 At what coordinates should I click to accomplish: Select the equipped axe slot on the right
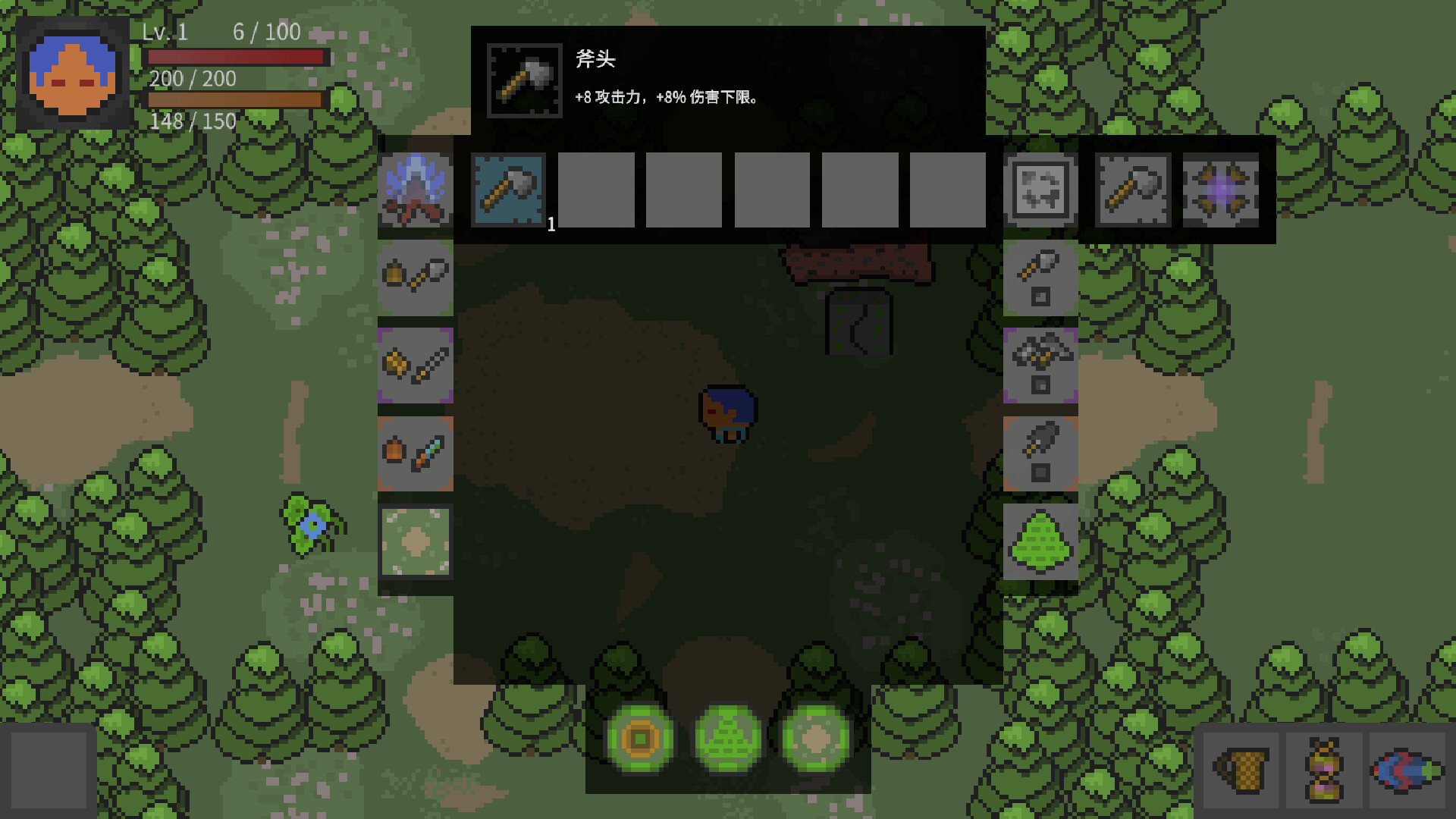pos(1133,190)
